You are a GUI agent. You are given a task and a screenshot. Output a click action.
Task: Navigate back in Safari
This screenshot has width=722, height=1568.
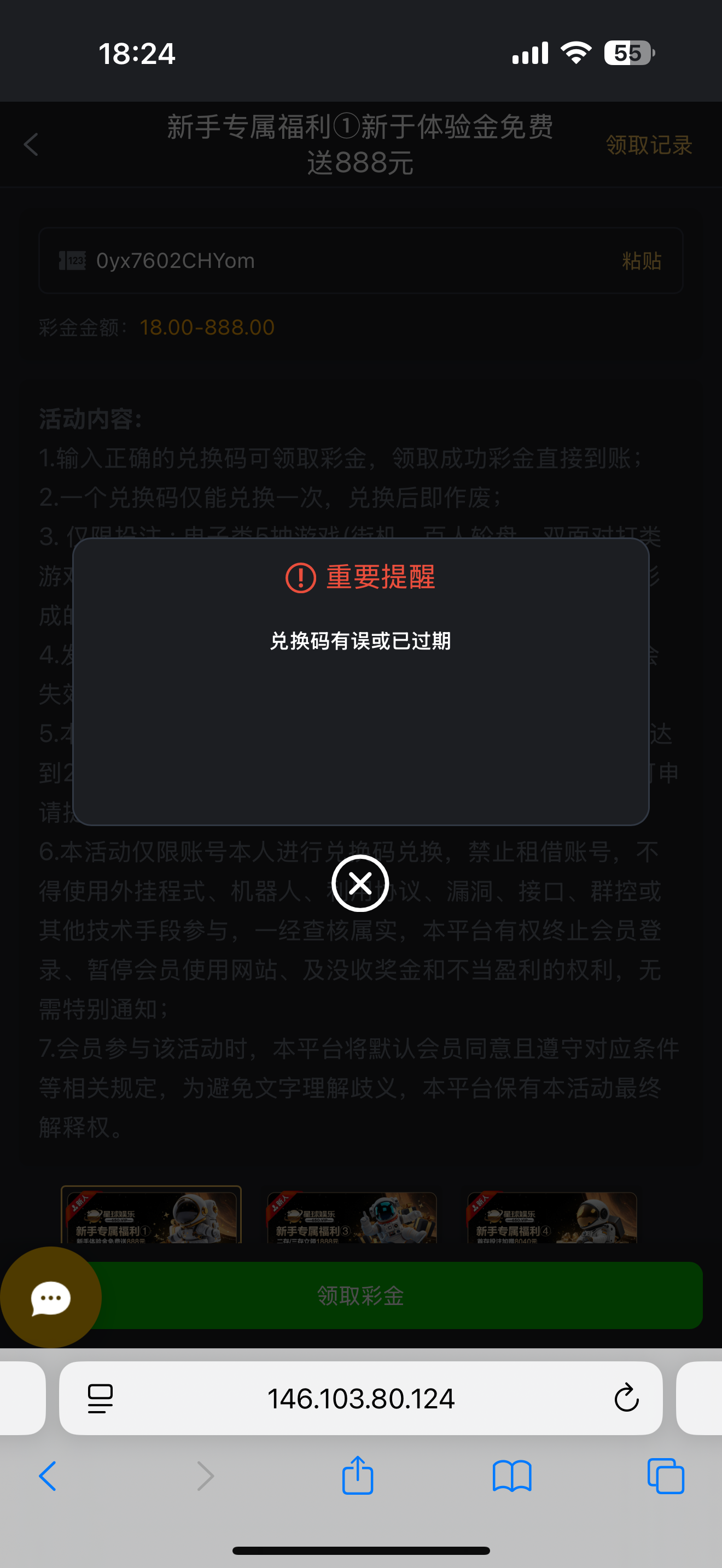48,1476
